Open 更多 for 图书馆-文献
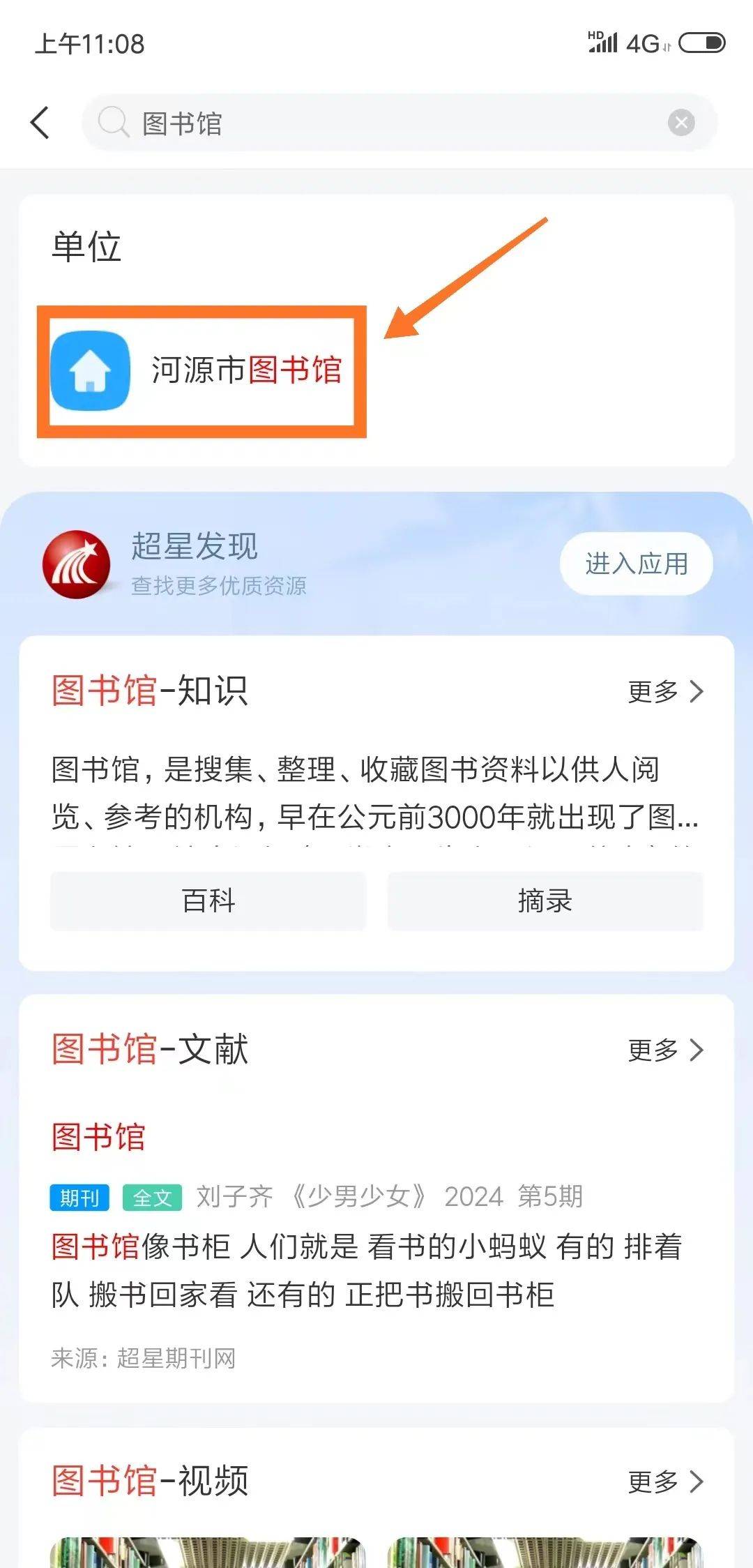 click(664, 1050)
